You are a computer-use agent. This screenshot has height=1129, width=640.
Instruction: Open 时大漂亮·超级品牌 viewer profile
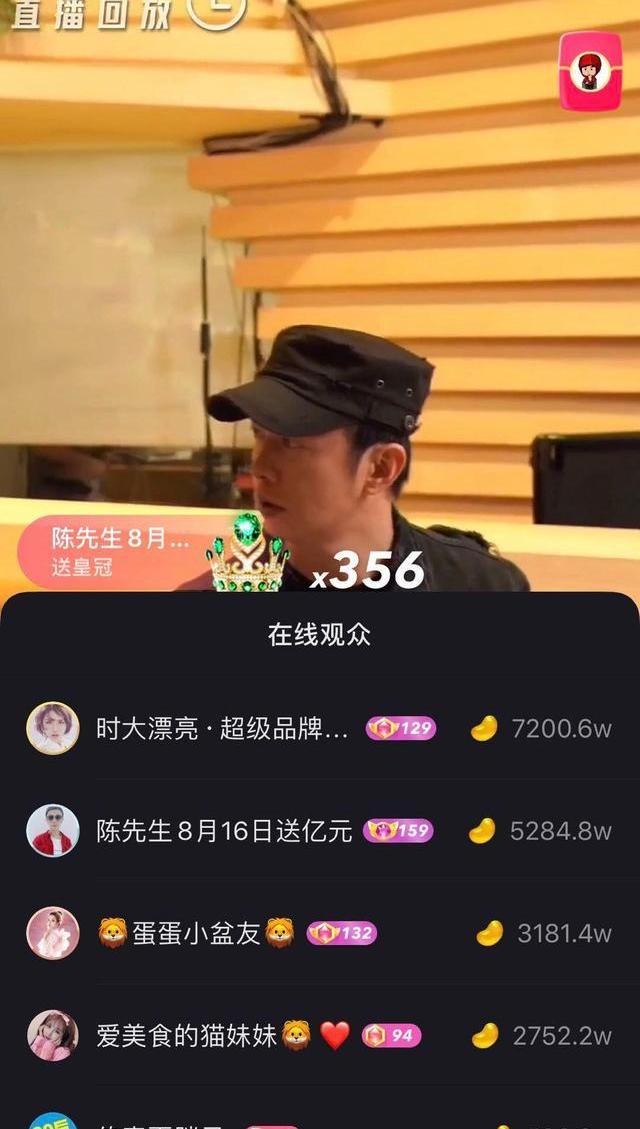(x=222, y=728)
